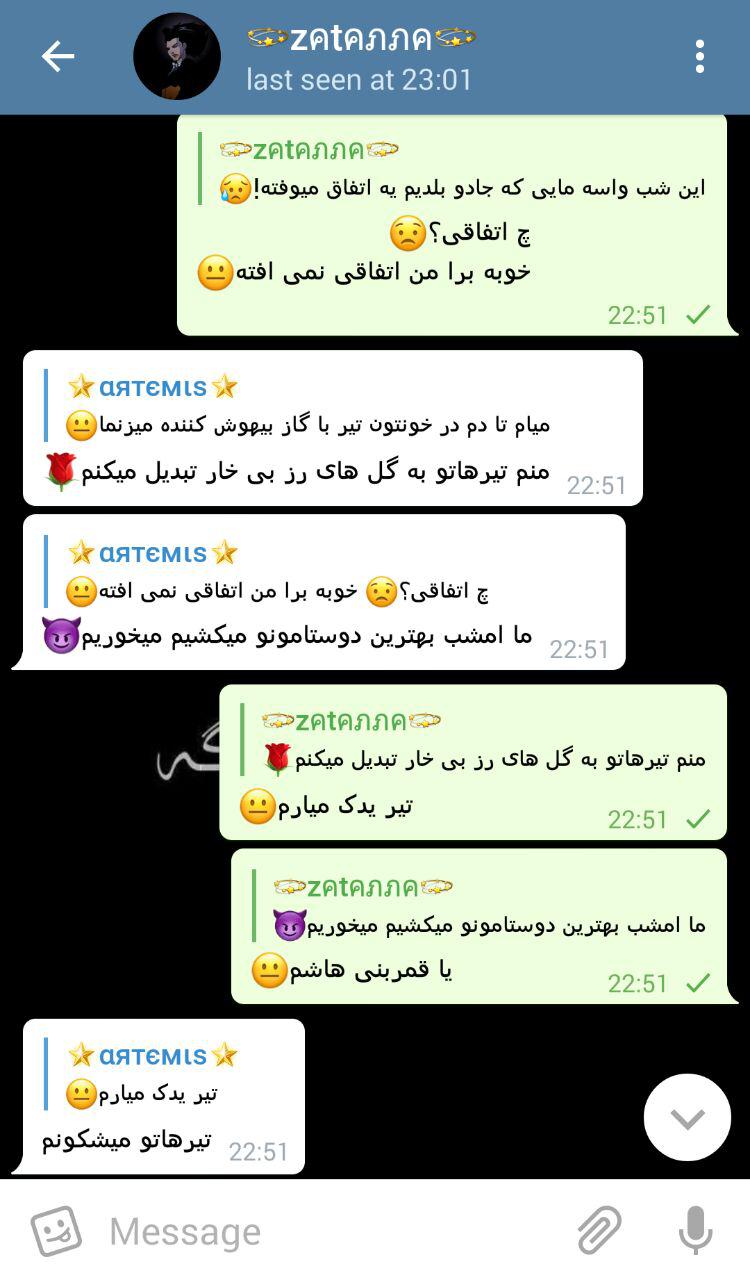Open the quoted reply above 'یا قمربنی هاشم'
The width and height of the screenshot is (750, 1280).
[480, 906]
